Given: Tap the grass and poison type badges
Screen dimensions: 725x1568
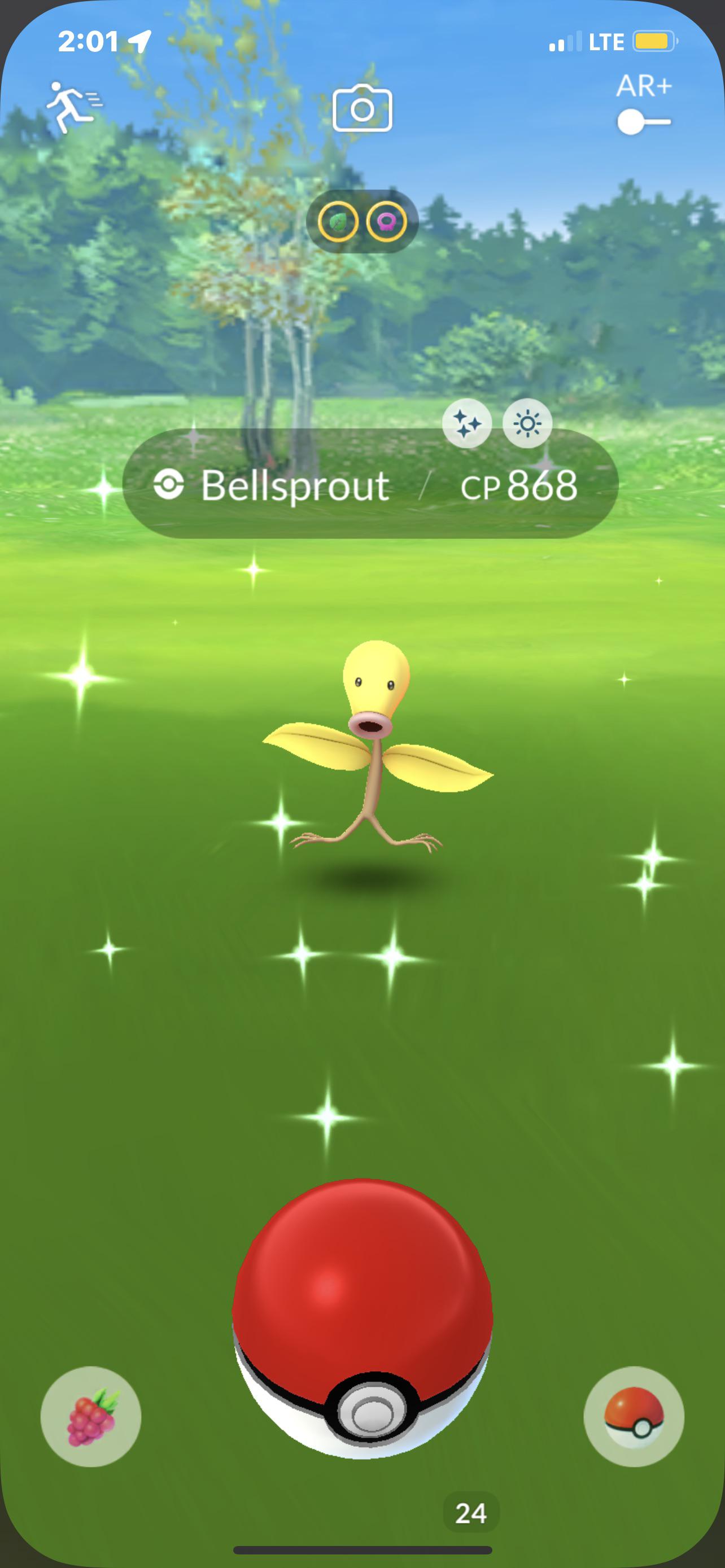Looking at the screenshot, I should tap(362, 222).
